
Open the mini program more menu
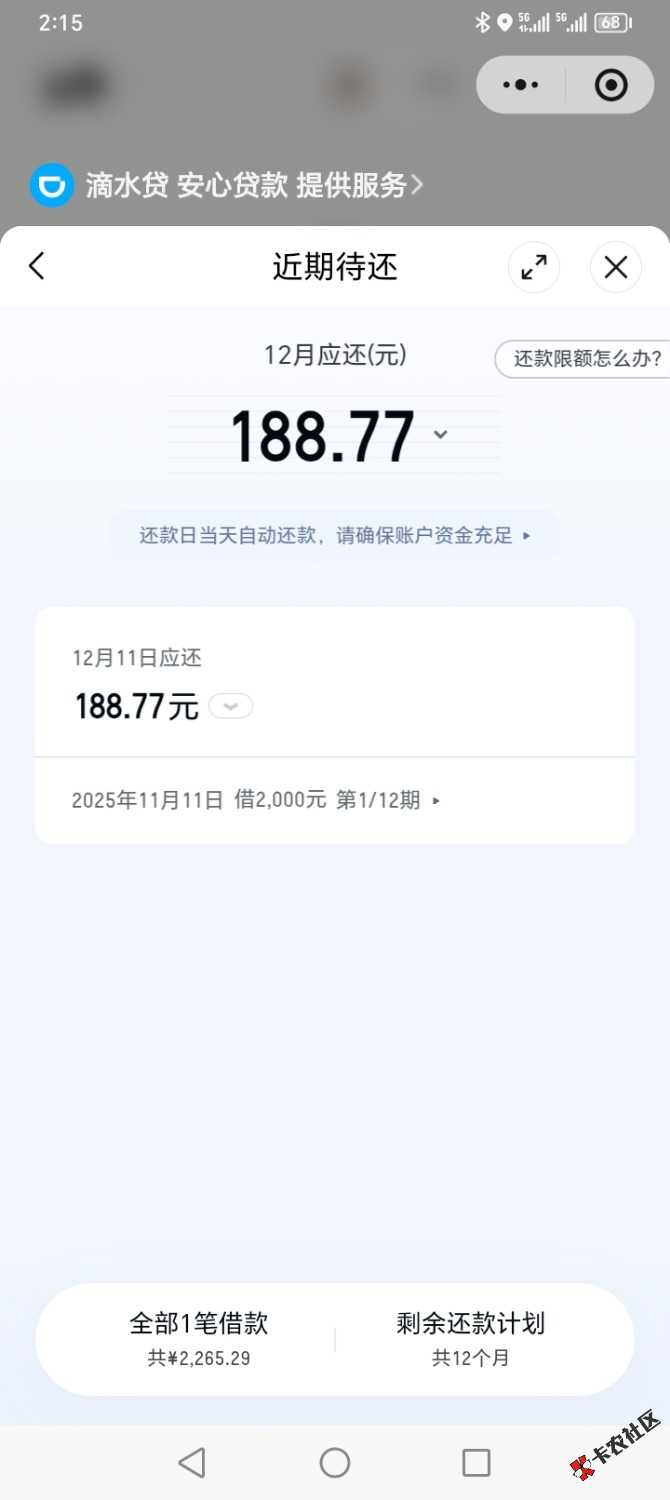tap(521, 85)
